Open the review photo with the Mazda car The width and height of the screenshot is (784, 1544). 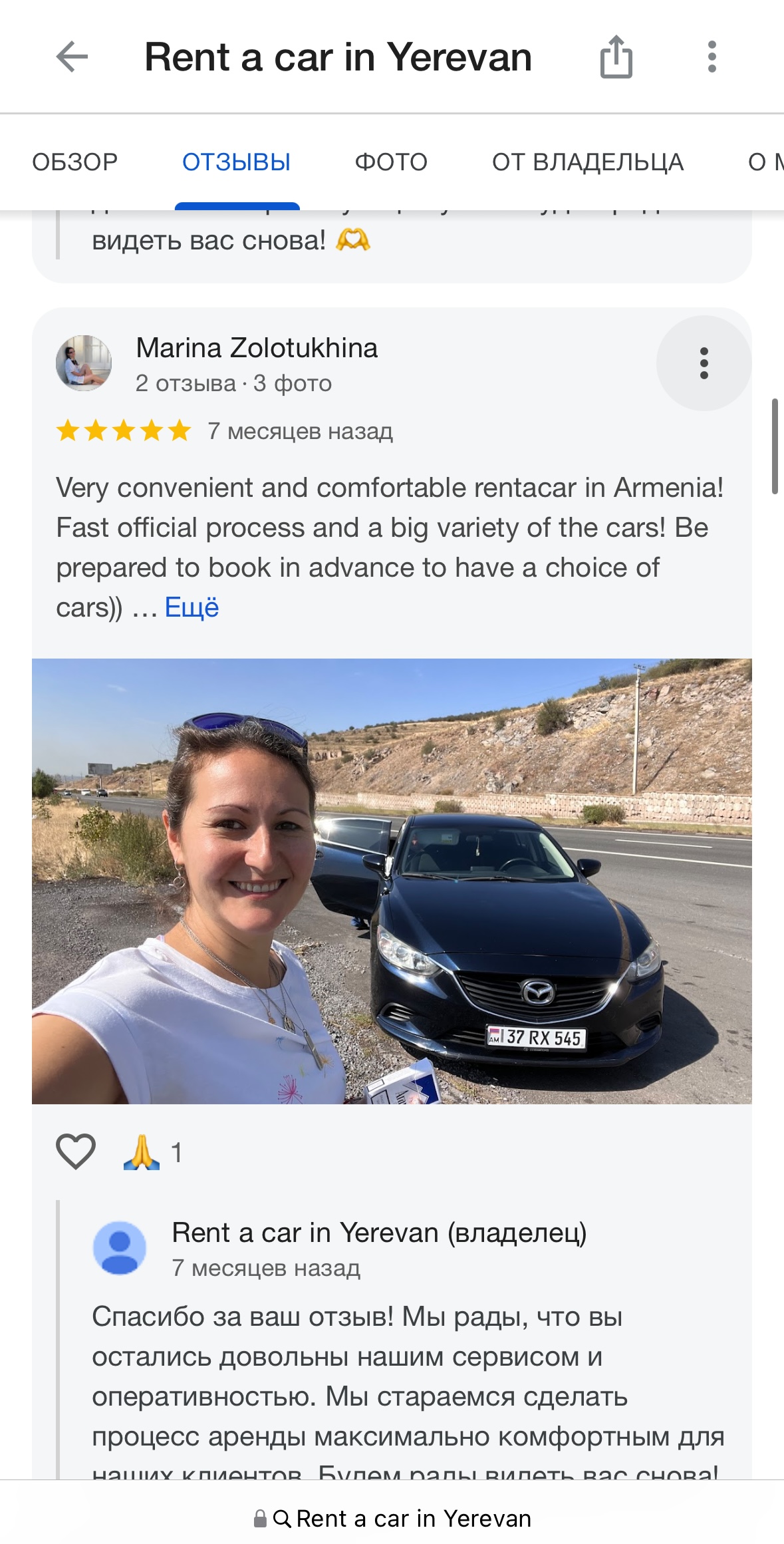392,881
